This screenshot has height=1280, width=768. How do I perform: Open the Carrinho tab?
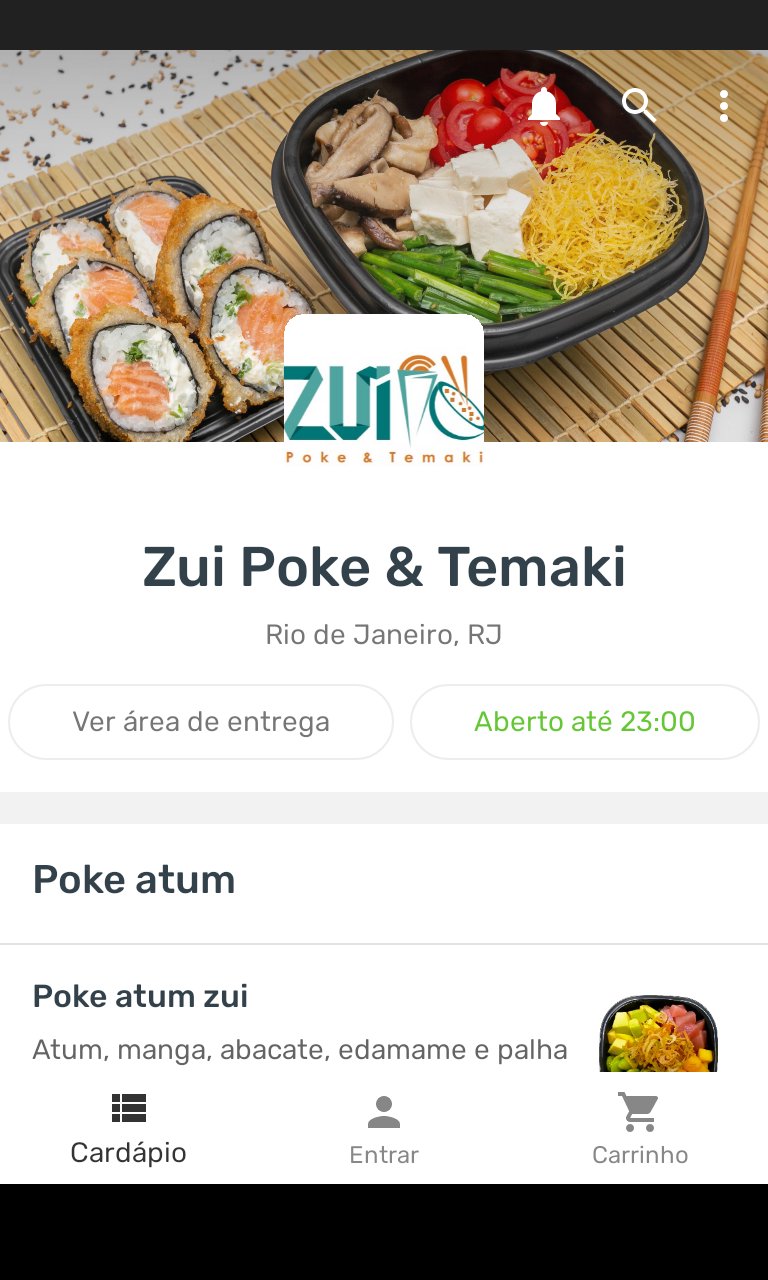coord(640,1130)
